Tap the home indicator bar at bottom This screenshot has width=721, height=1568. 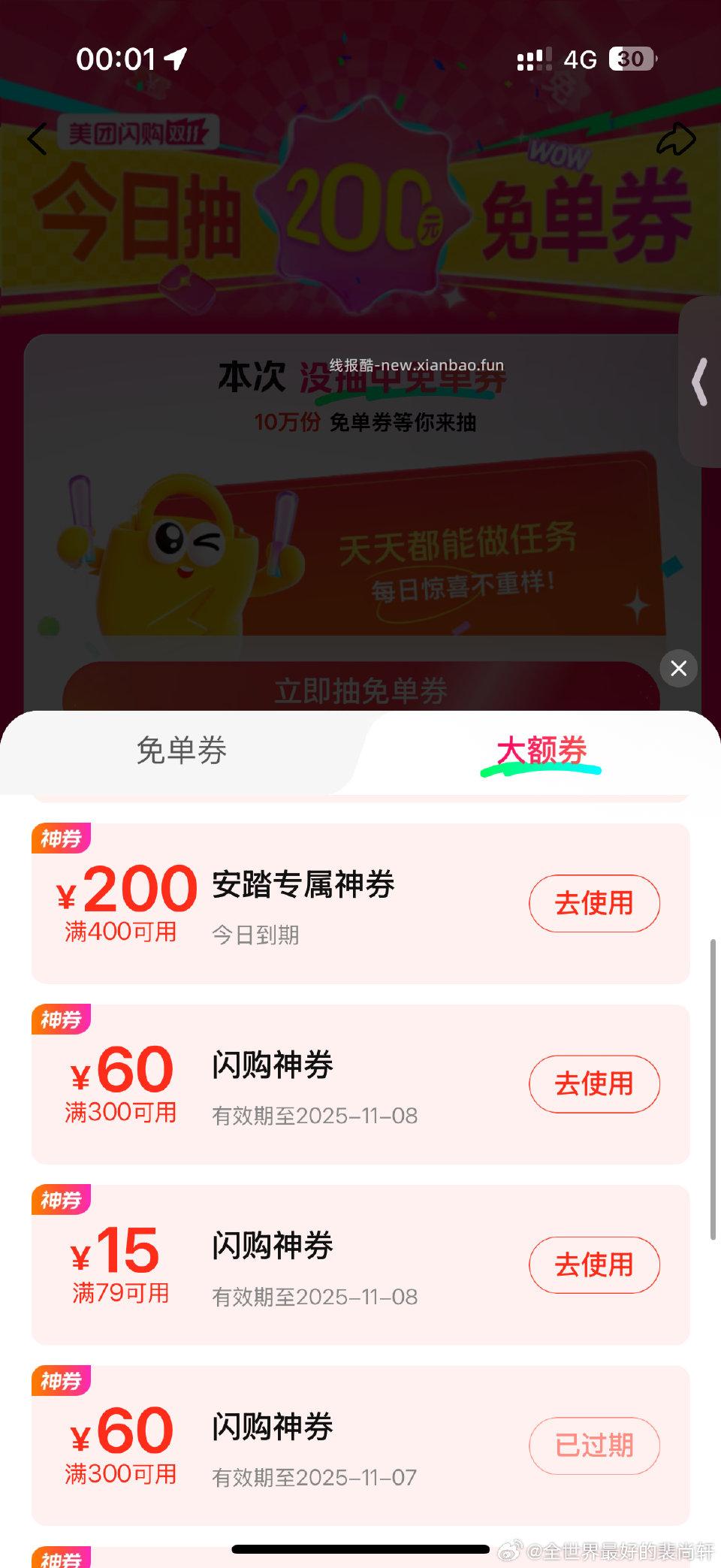coord(360,1548)
